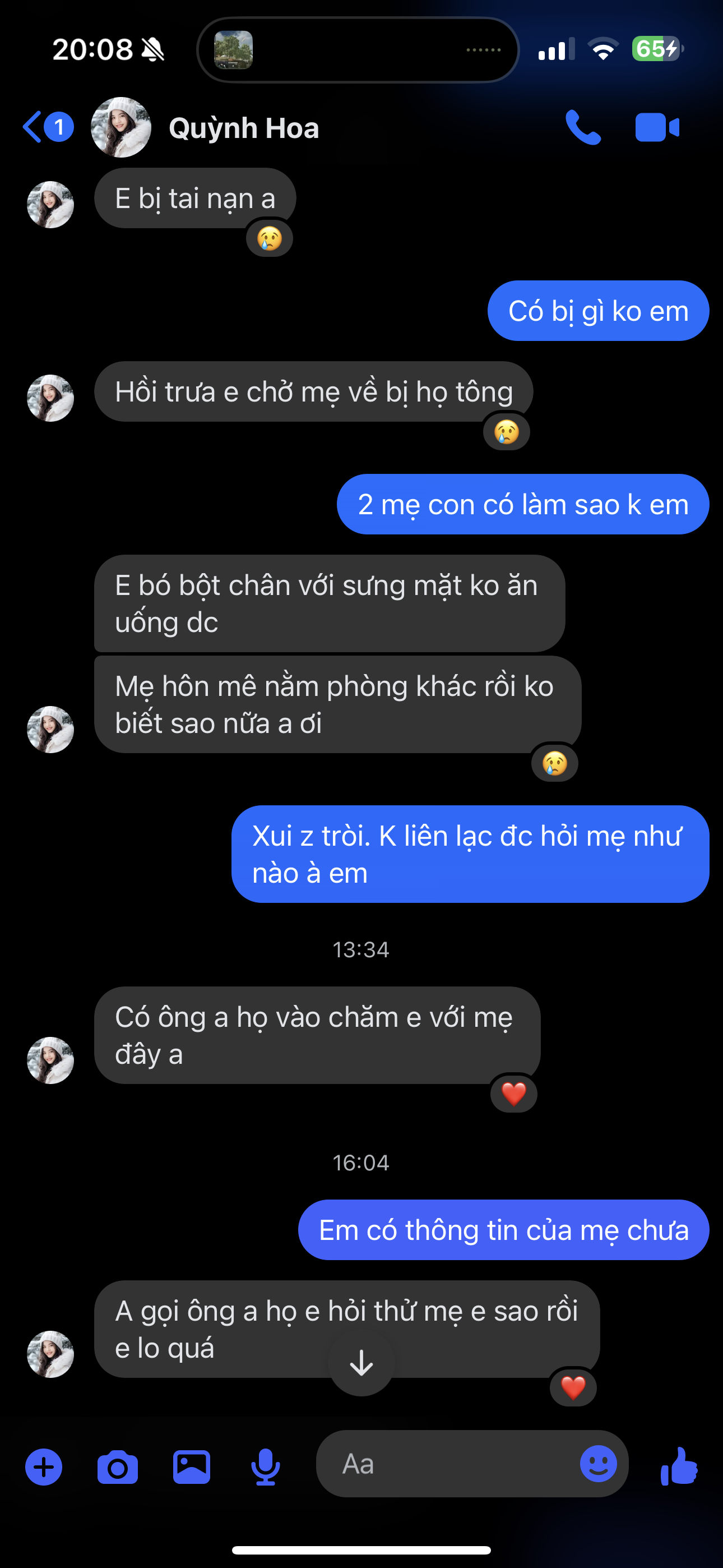Viewport: 723px width, 1568px height.
Task: View the heart reaction on "Có ông a họ vào chăm"
Action: point(513,1094)
